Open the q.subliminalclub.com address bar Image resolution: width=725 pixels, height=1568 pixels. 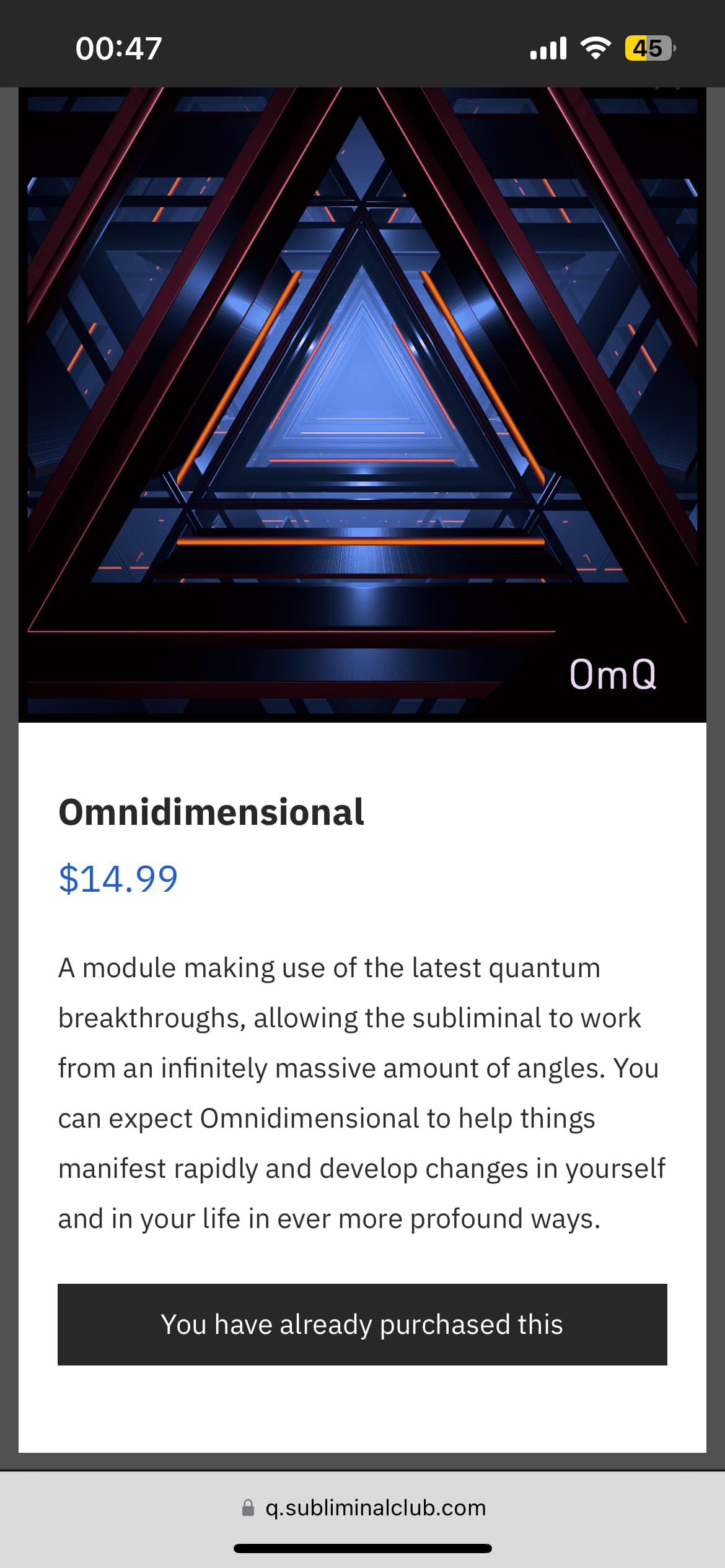click(x=362, y=1507)
